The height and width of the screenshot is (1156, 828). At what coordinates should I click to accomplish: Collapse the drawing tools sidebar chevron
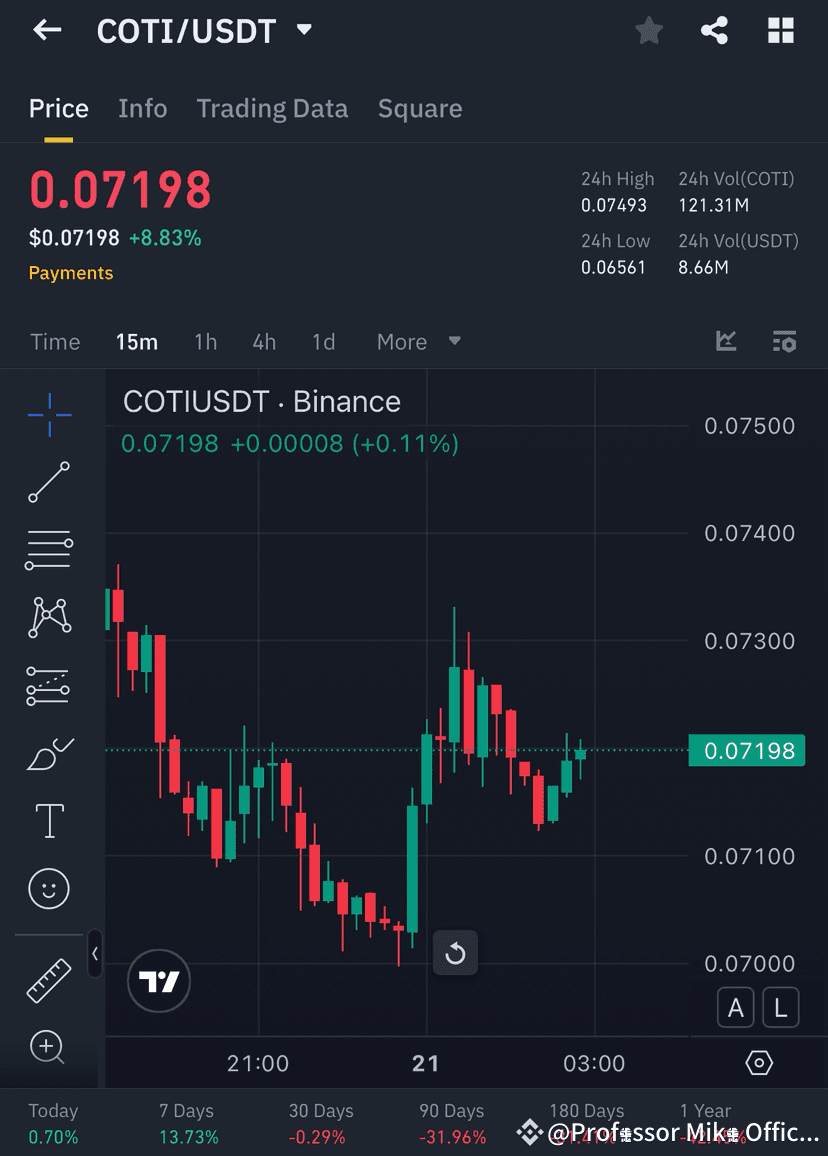(x=95, y=955)
